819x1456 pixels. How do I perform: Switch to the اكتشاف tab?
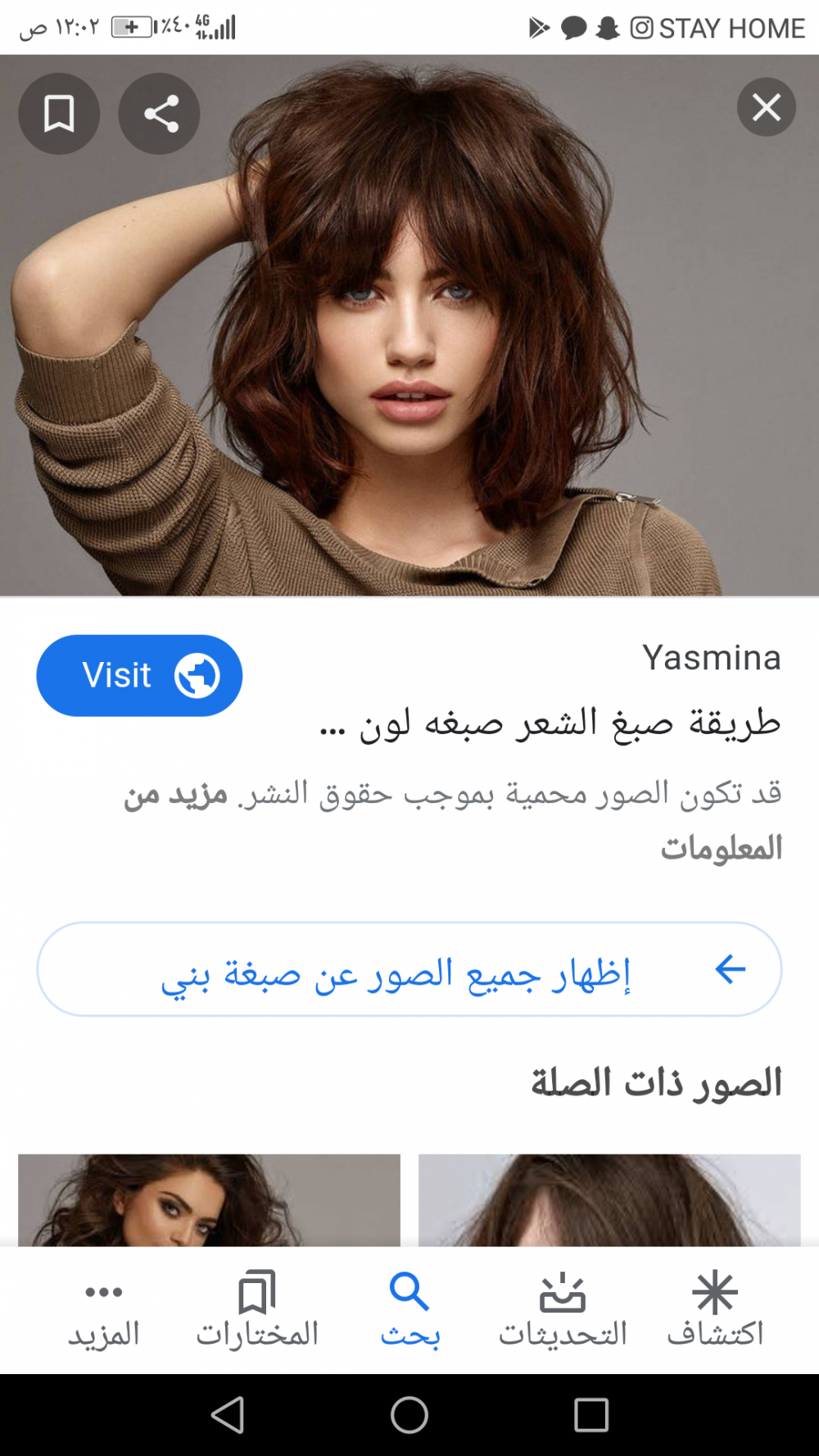[x=715, y=1309]
